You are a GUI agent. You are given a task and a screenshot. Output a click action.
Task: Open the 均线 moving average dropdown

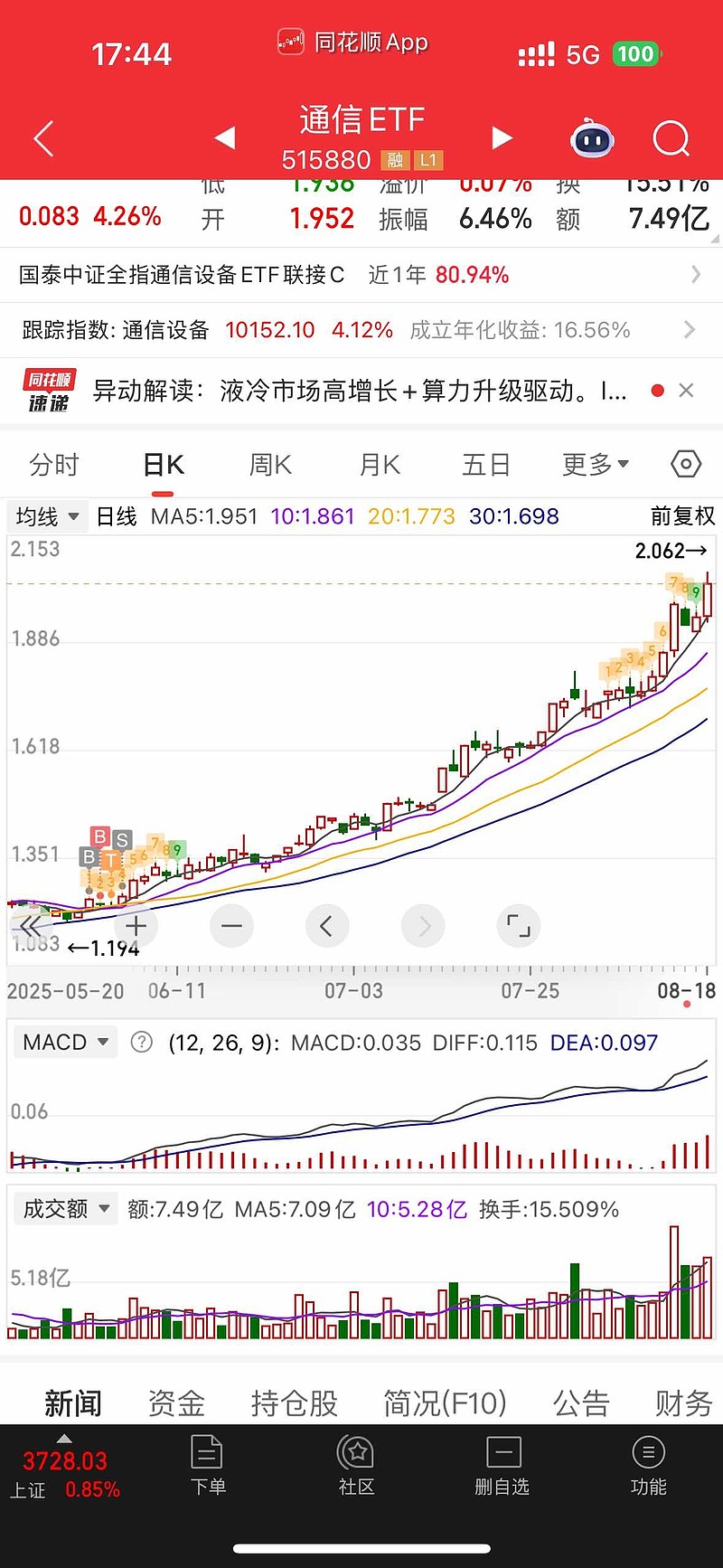tap(47, 515)
